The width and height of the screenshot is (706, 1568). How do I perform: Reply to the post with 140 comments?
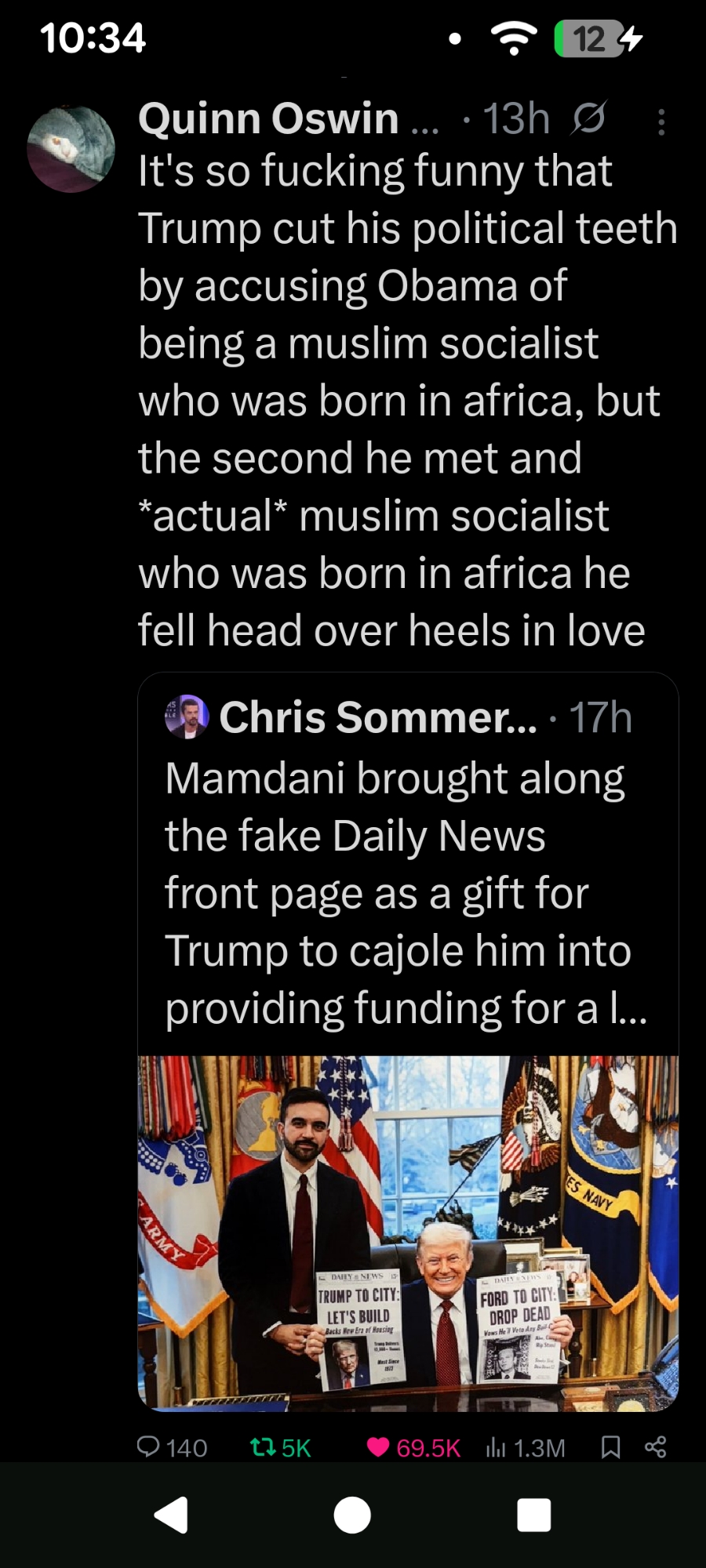(x=149, y=1446)
